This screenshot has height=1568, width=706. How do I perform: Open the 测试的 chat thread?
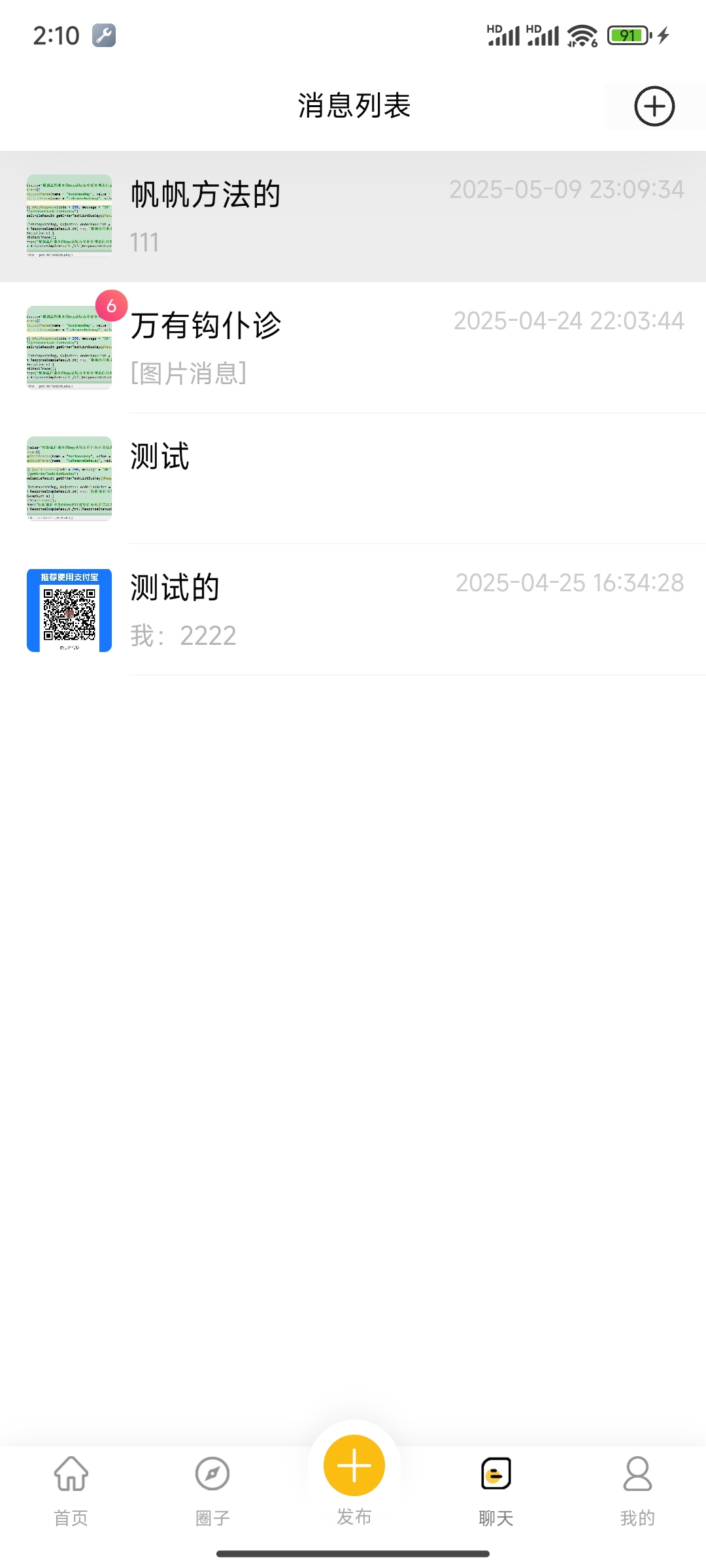click(353, 610)
